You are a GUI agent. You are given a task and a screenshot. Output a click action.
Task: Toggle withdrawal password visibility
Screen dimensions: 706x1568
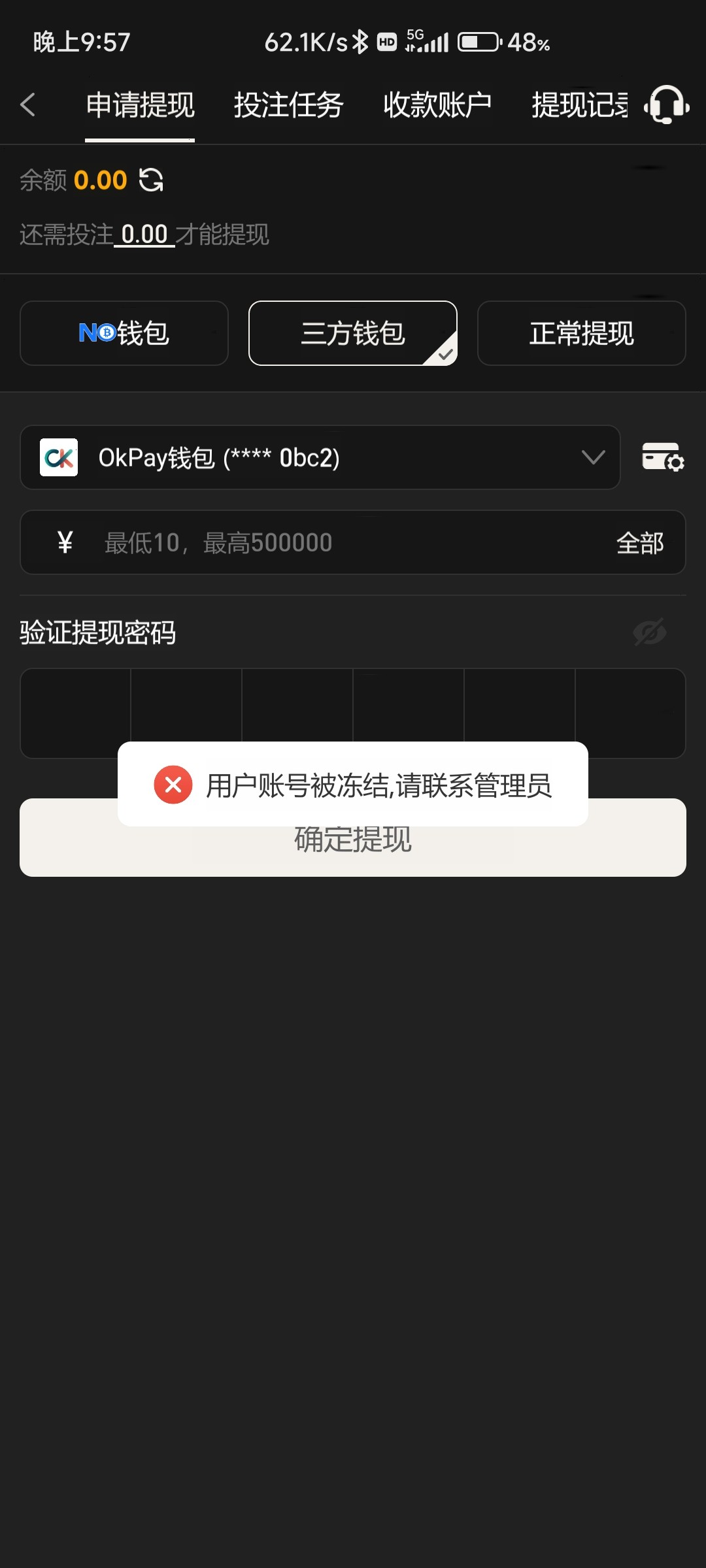tap(649, 632)
